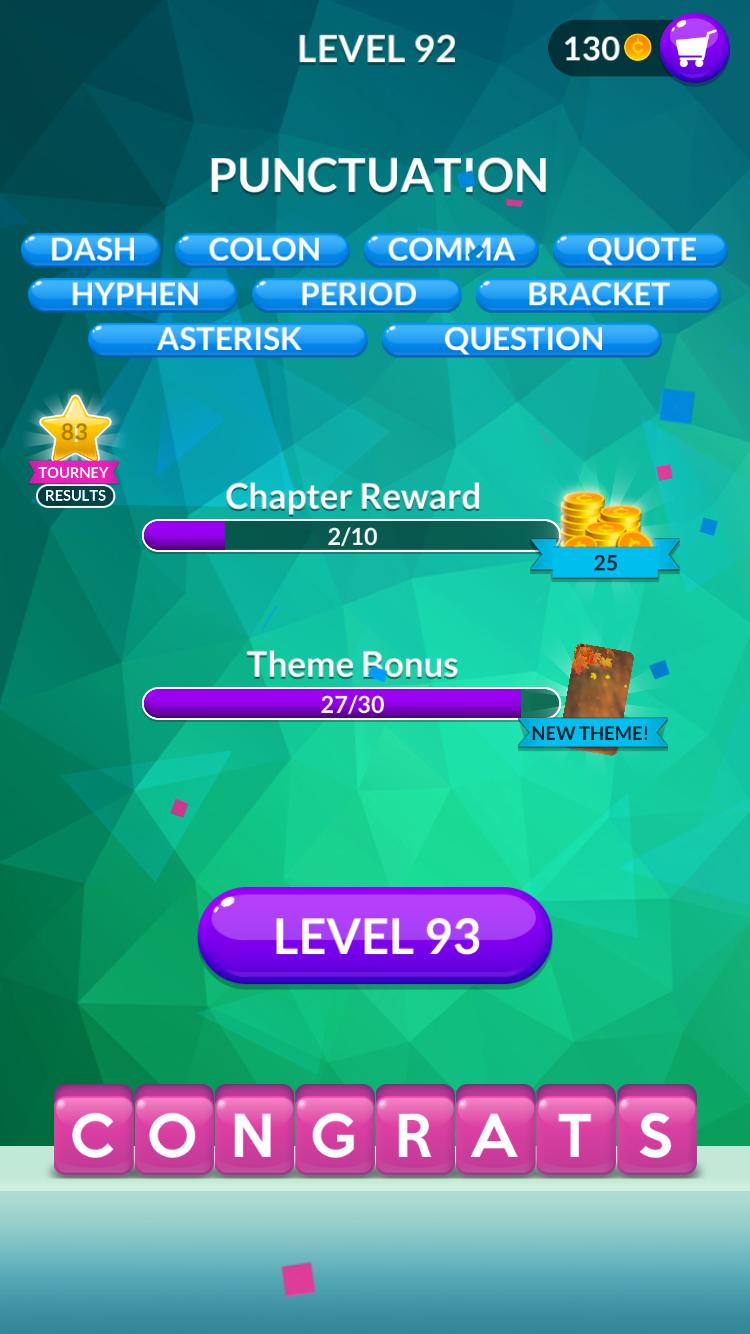This screenshot has height=1334, width=750.
Task: Continue to Level 93
Action: (375, 936)
